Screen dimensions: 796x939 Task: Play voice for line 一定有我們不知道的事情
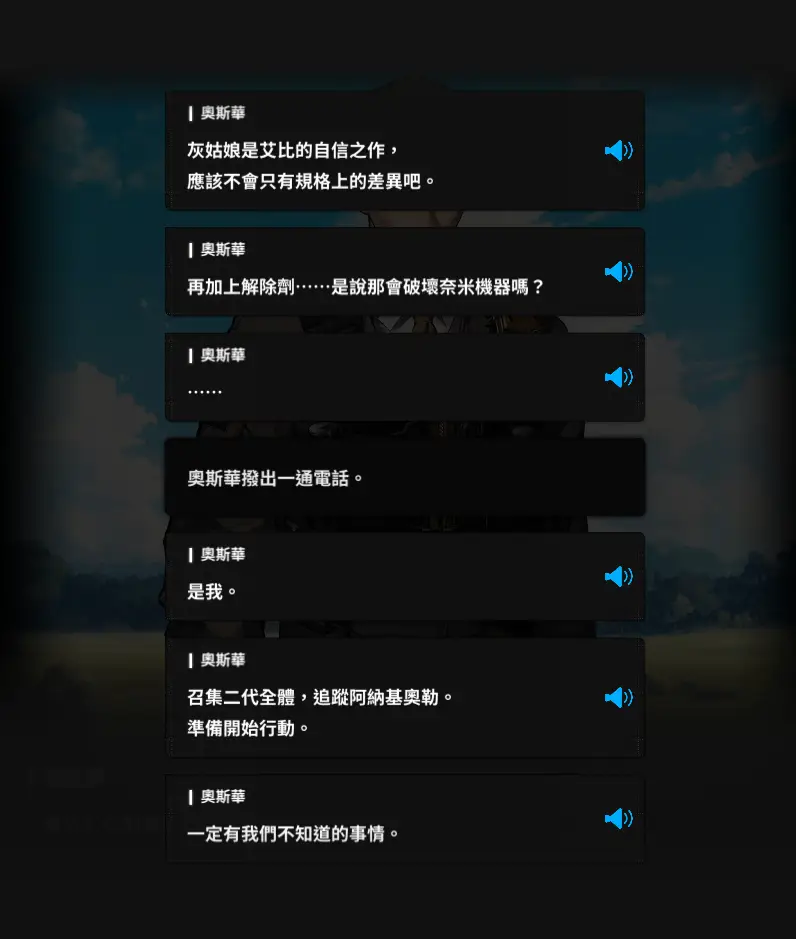tap(618, 819)
